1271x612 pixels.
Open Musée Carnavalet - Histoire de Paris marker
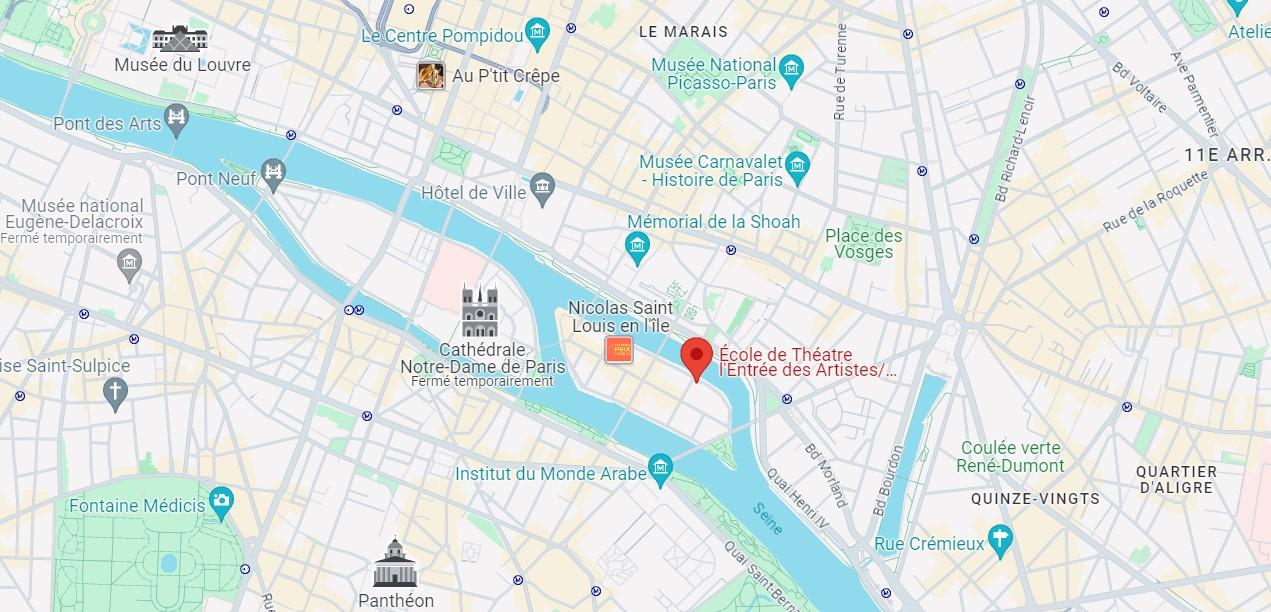798,165
